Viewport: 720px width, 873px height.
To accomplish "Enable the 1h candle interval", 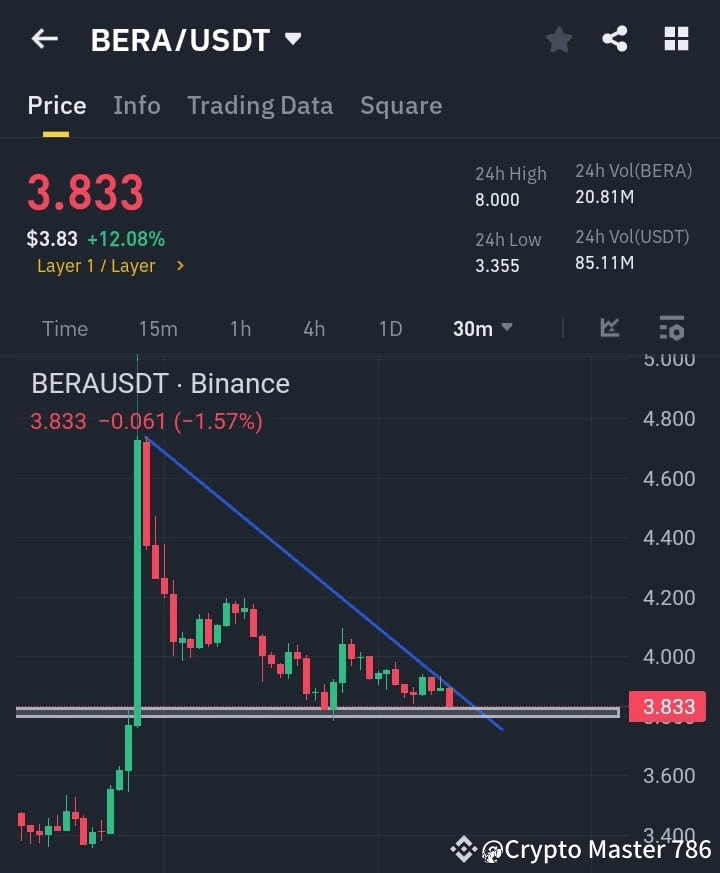I will 240,328.
